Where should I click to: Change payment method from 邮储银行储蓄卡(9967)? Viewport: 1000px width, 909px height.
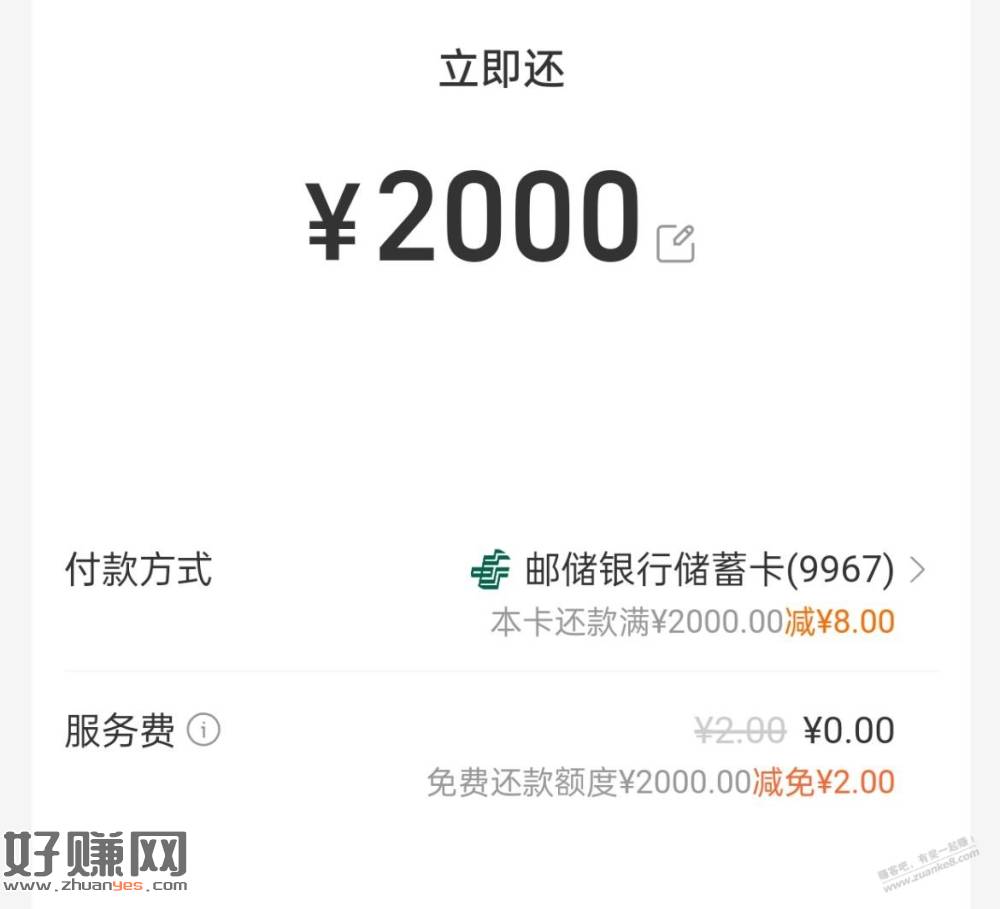click(x=917, y=571)
